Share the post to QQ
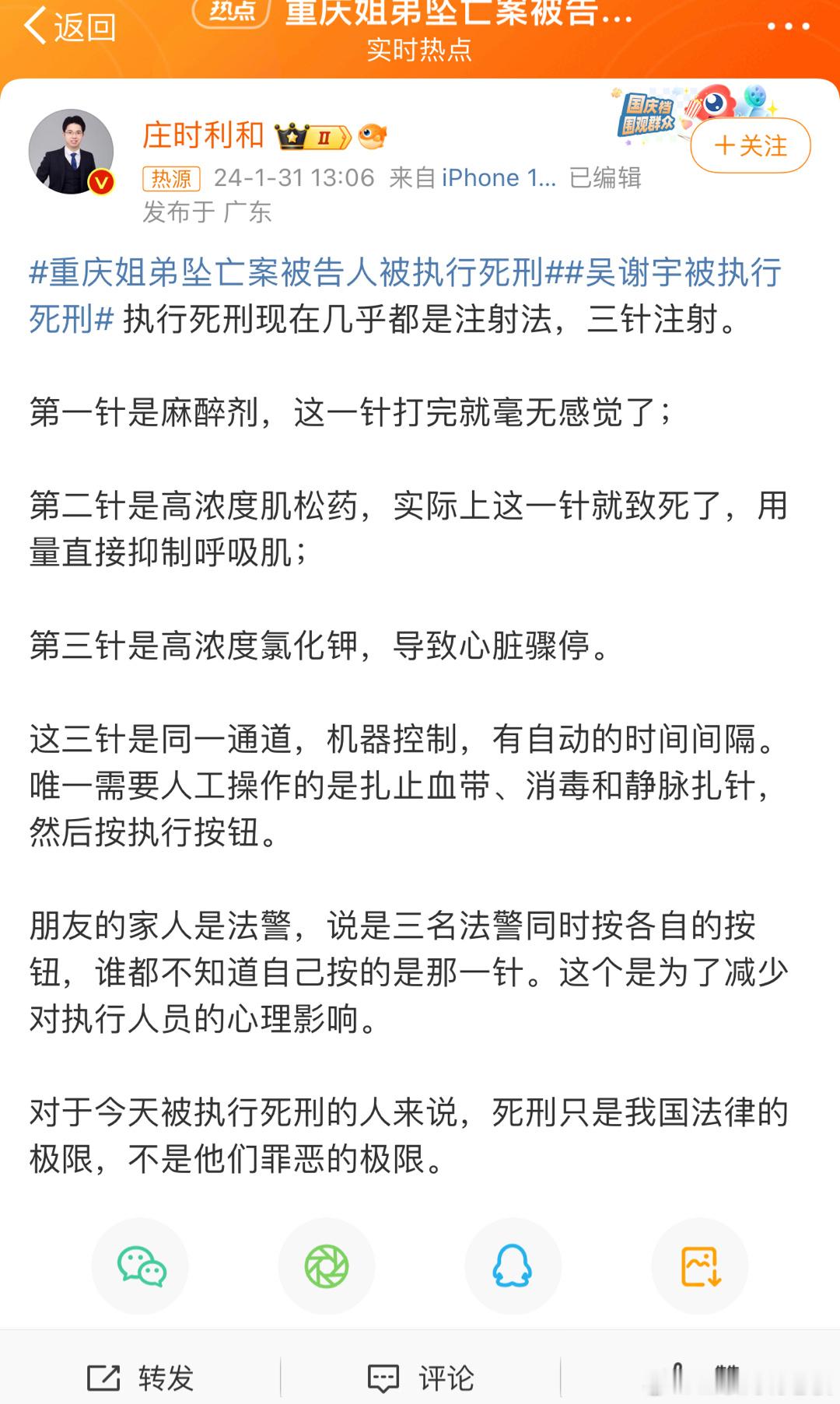Image resolution: width=840 pixels, height=1404 pixels. (x=513, y=1266)
